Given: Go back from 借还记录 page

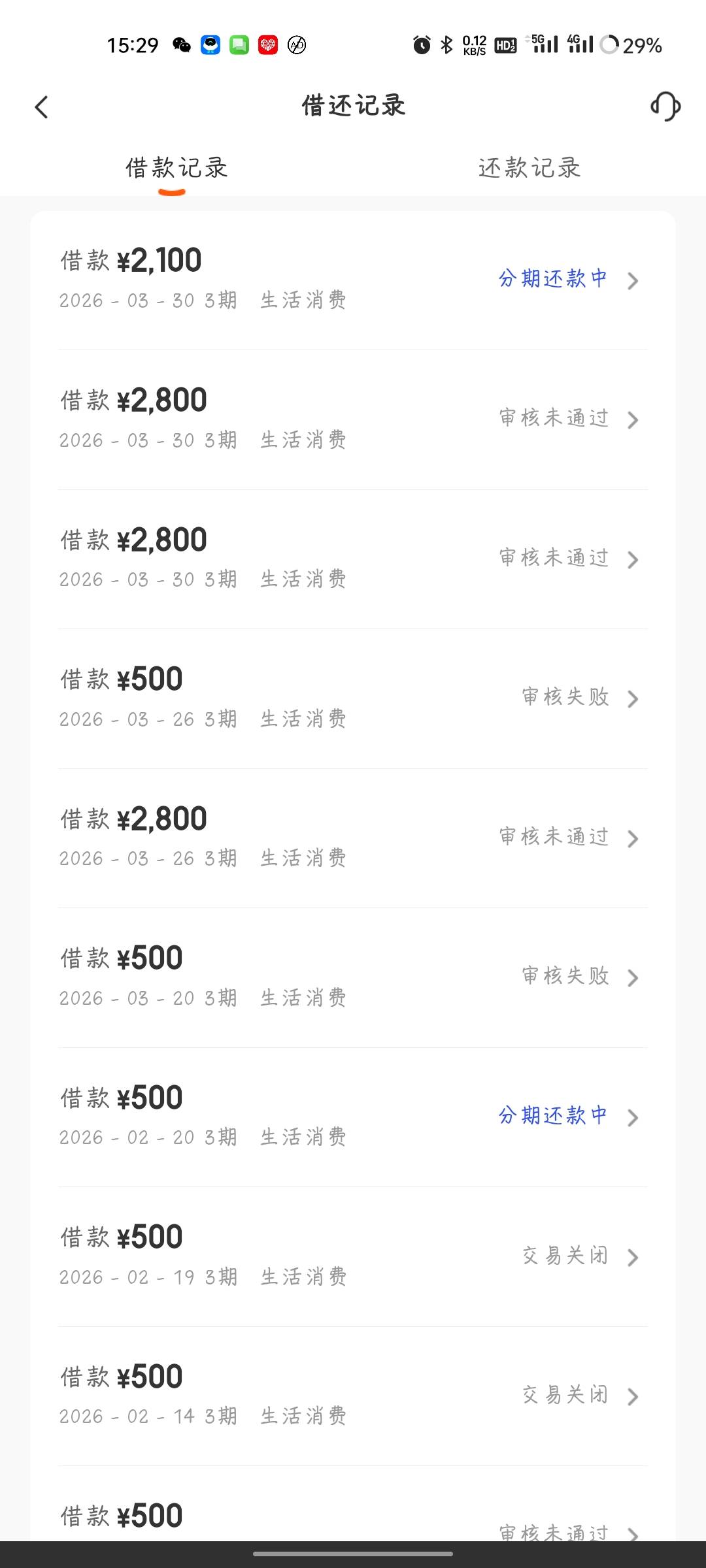Looking at the screenshot, I should 42,107.
